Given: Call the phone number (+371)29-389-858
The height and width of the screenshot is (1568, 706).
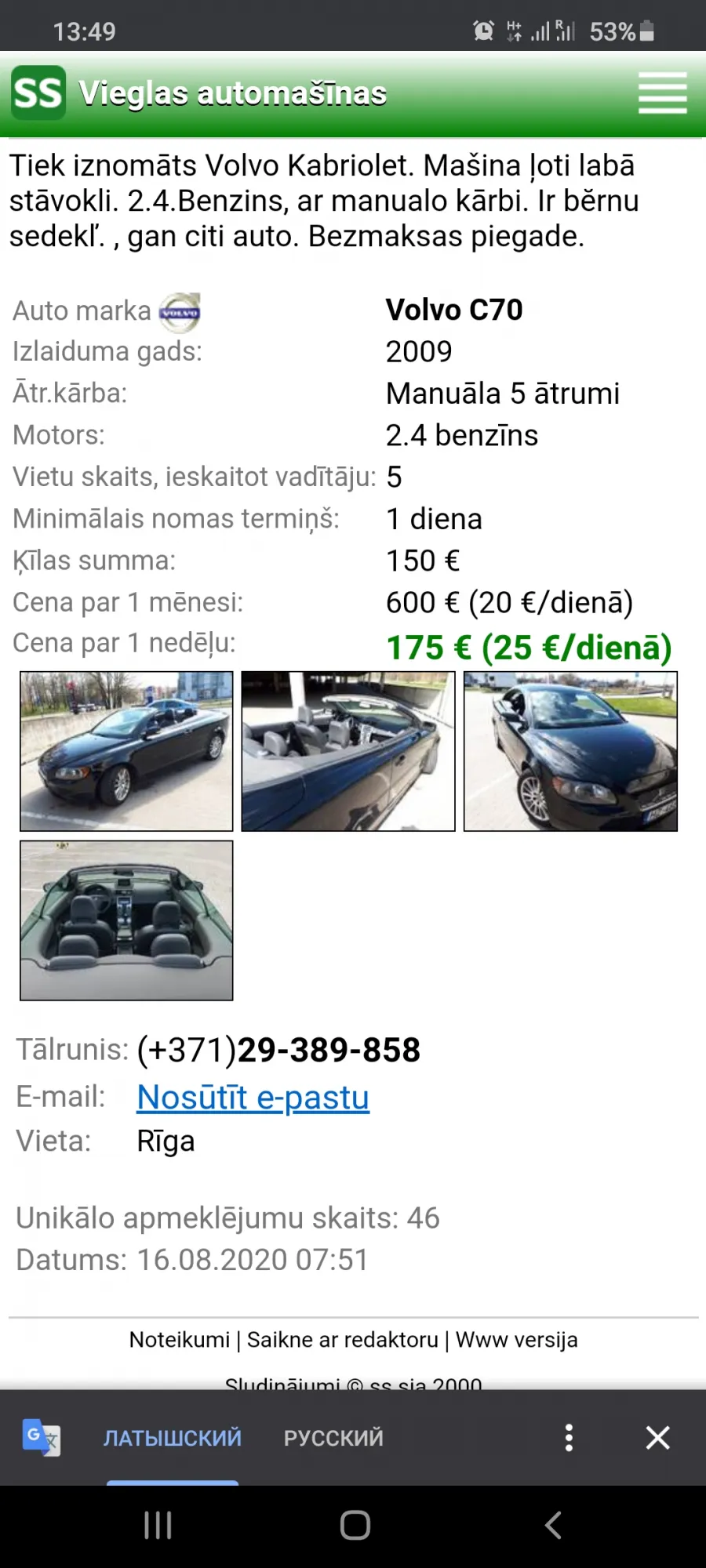Looking at the screenshot, I should [x=278, y=1050].
